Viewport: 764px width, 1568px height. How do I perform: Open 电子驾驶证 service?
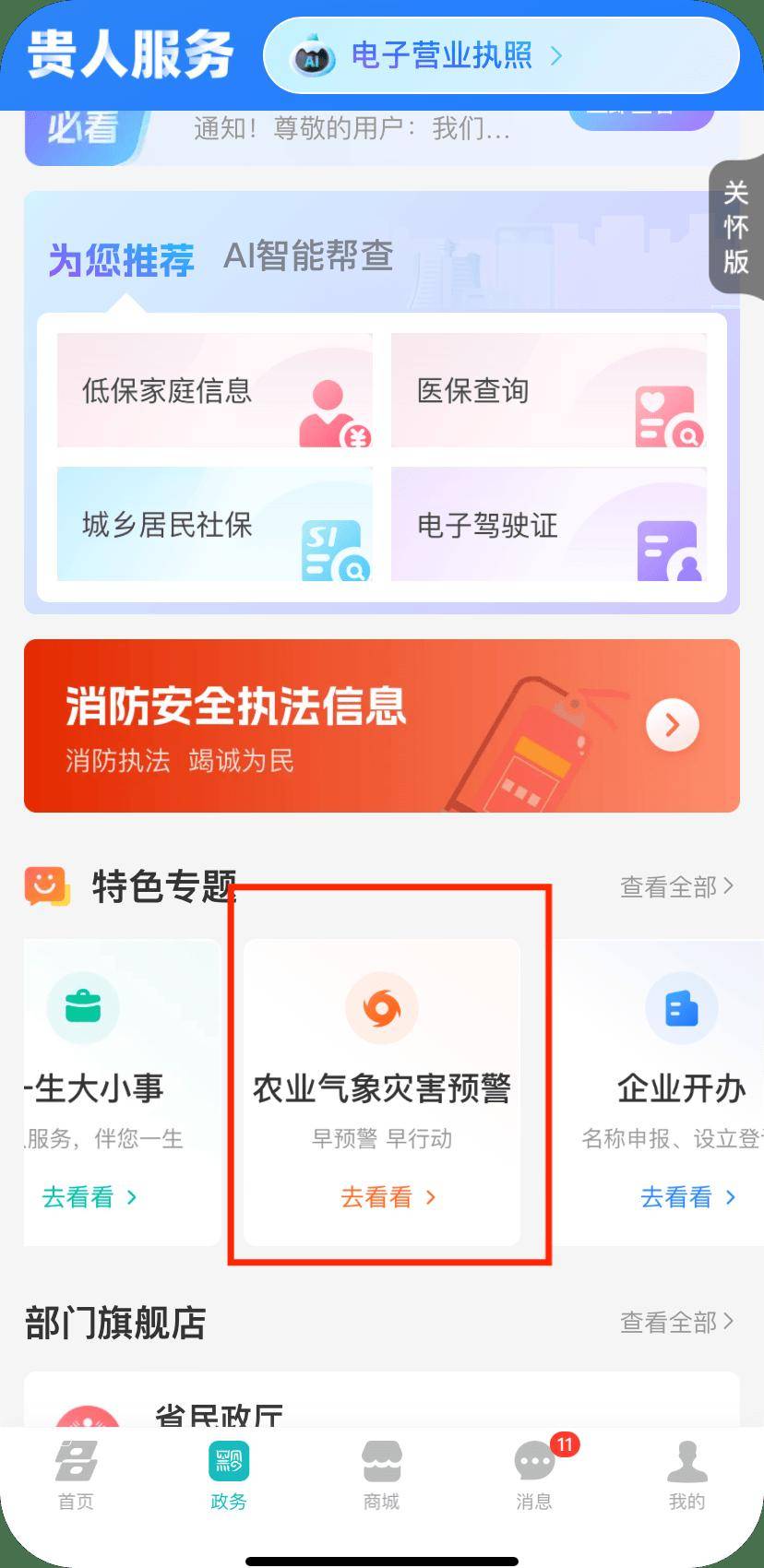(x=549, y=525)
